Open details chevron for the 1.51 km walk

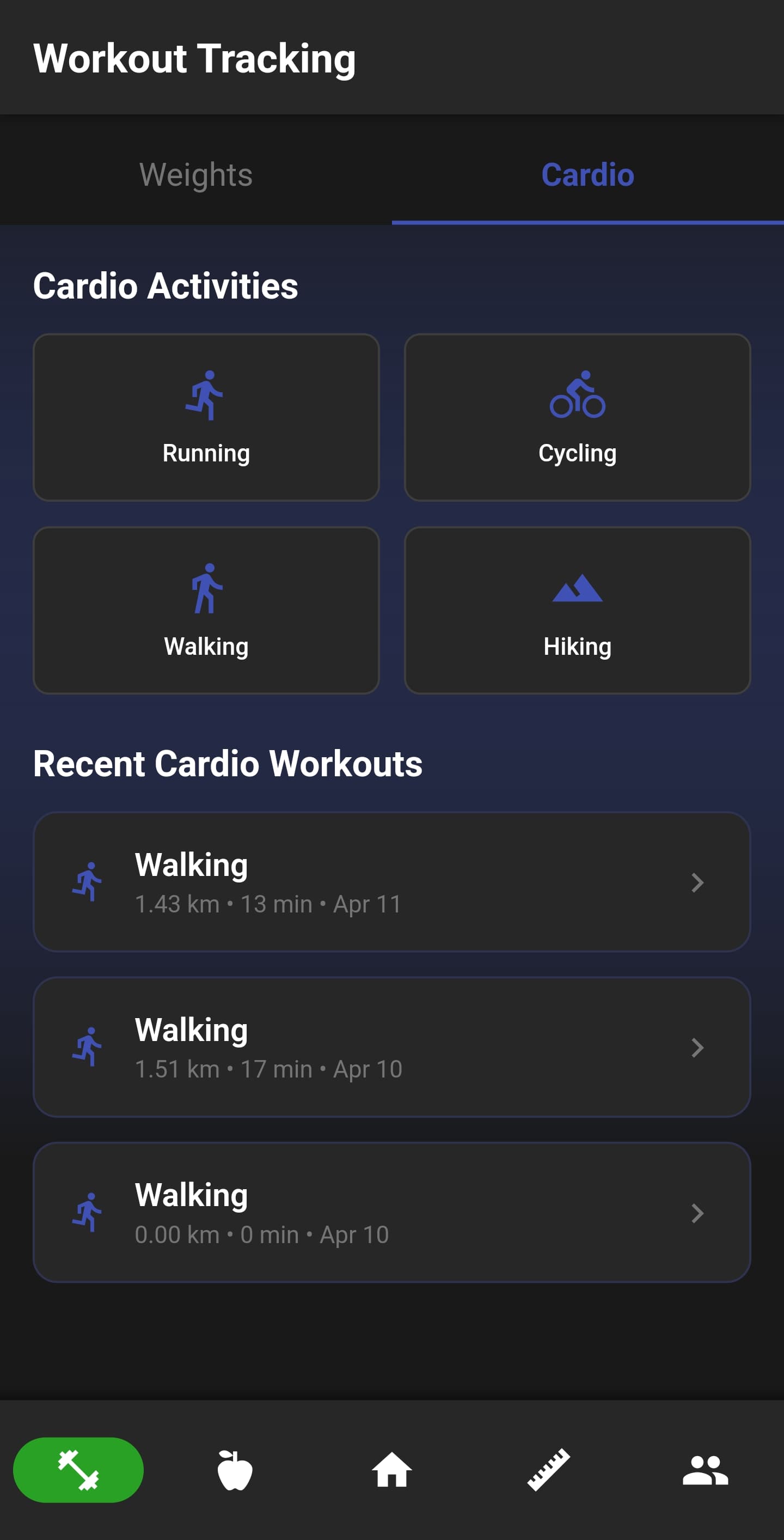coord(698,1048)
